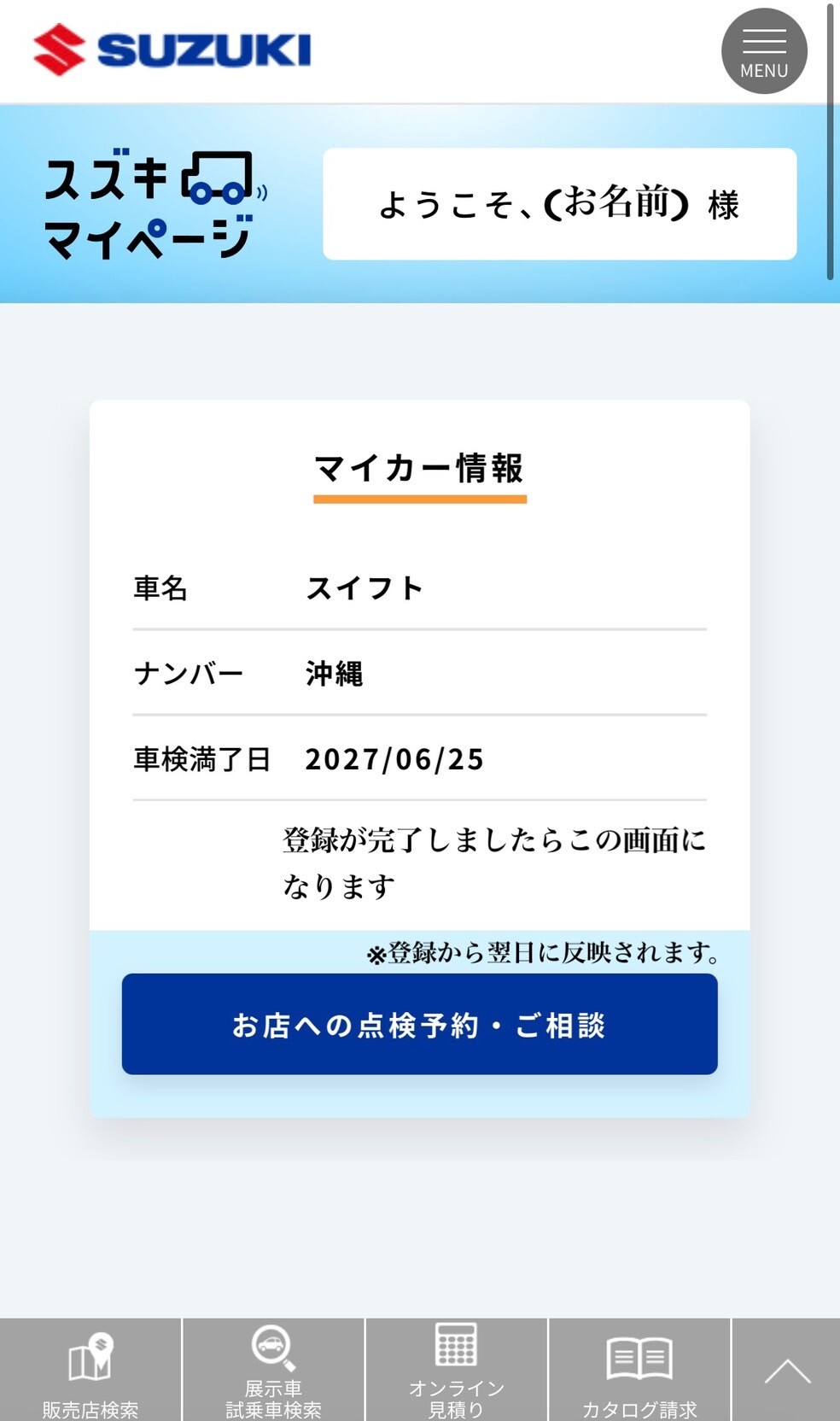Open 販売店検索 dealer search
840x1421 pixels.
pyautogui.click(x=90, y=1371)
